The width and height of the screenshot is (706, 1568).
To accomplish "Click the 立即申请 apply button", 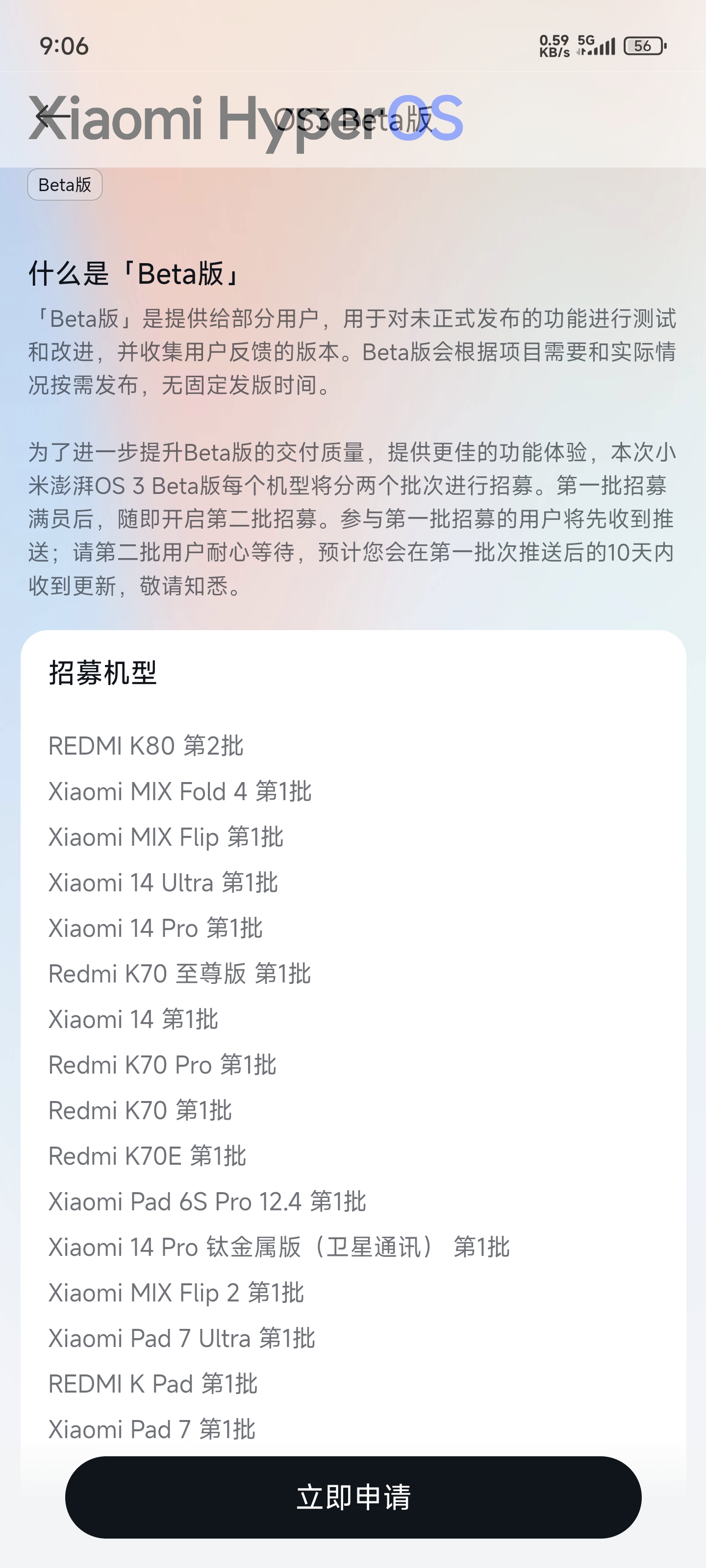I will [353, 1498].
